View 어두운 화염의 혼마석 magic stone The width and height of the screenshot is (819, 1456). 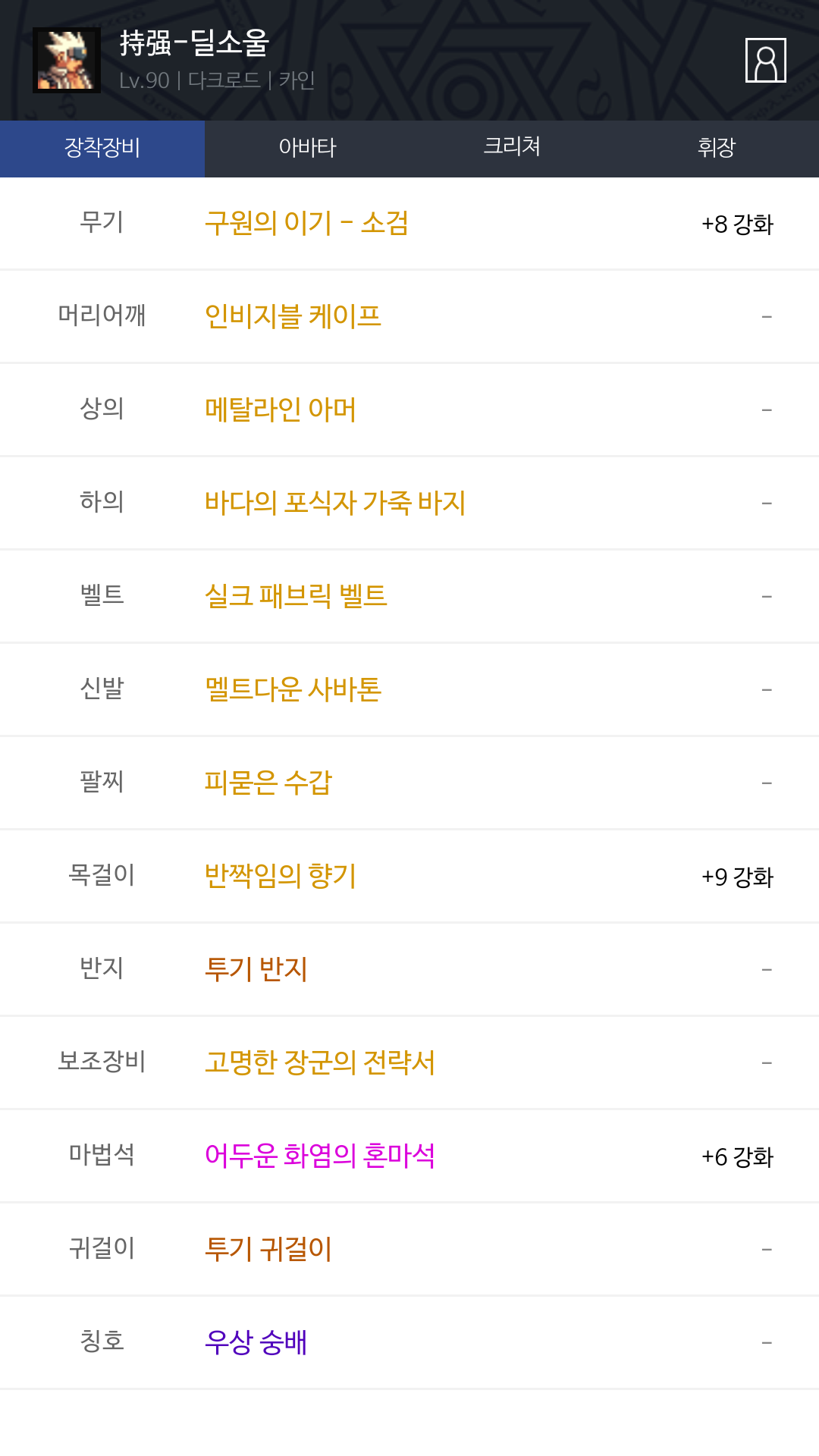[x=319, y=1156]
